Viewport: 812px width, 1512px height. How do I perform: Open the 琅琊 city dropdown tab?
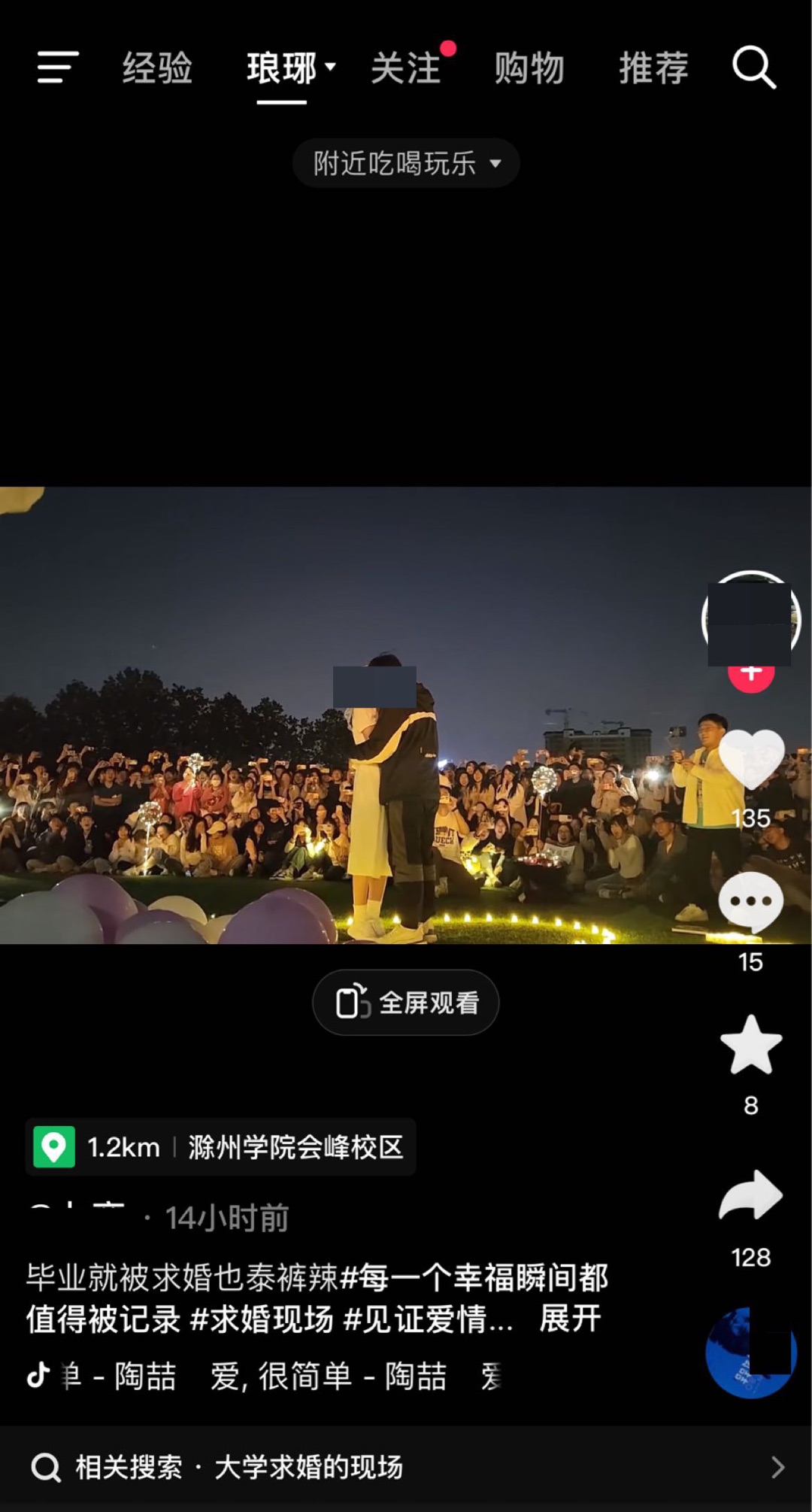click(x=289, y=68)
